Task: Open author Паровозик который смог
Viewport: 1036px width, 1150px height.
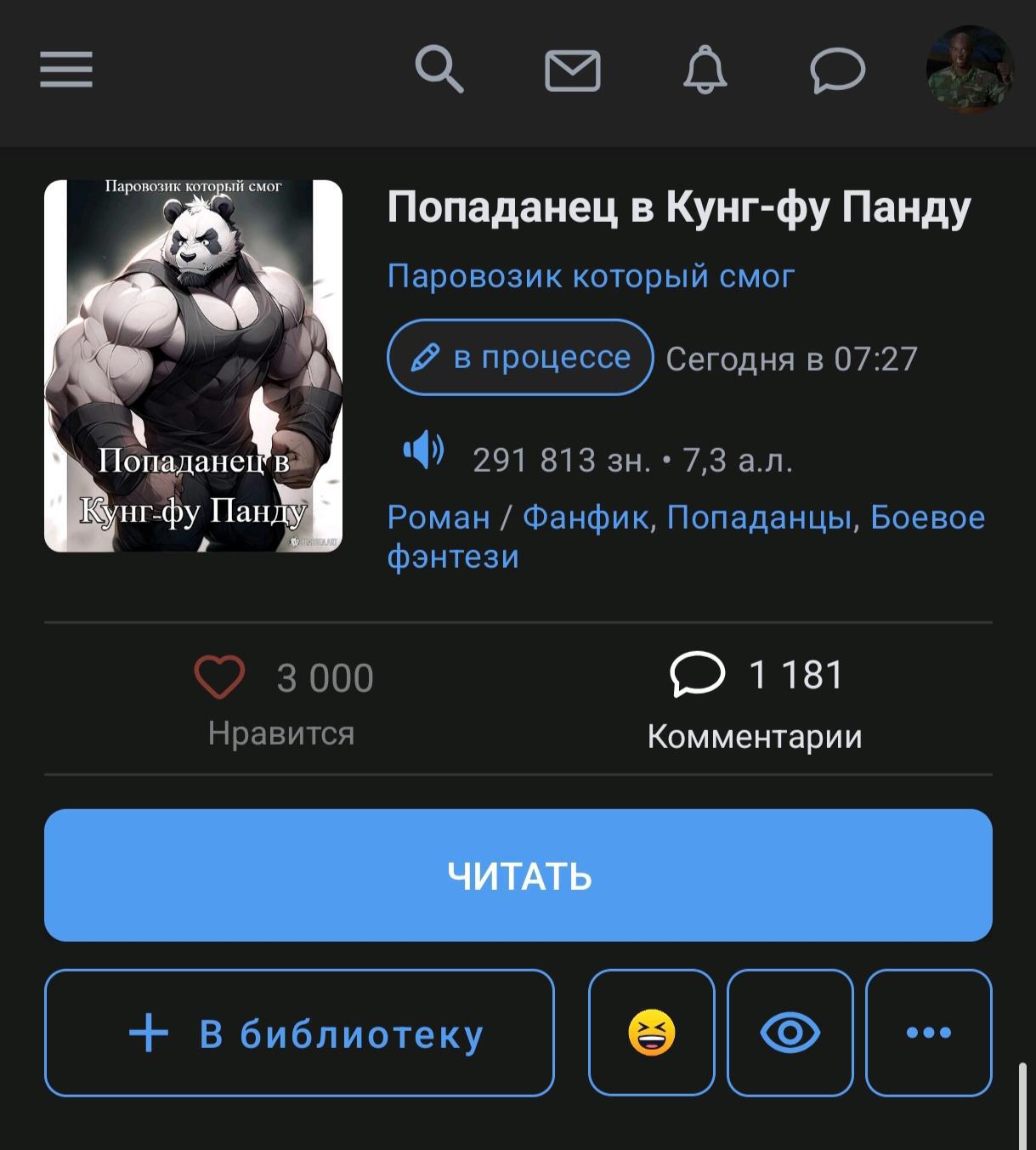Action: coord(591,276)
